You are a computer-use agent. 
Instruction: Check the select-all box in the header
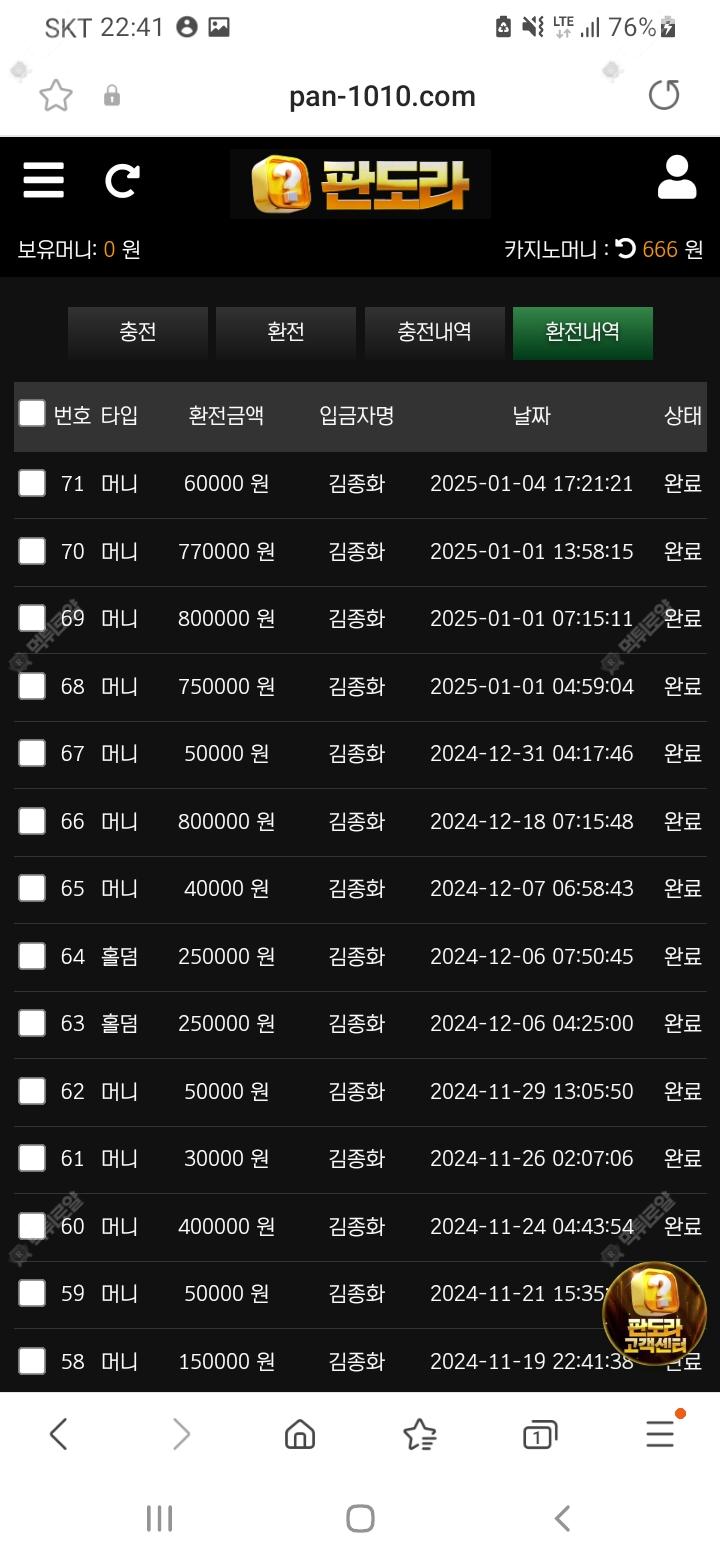click(x=32, y=413)
